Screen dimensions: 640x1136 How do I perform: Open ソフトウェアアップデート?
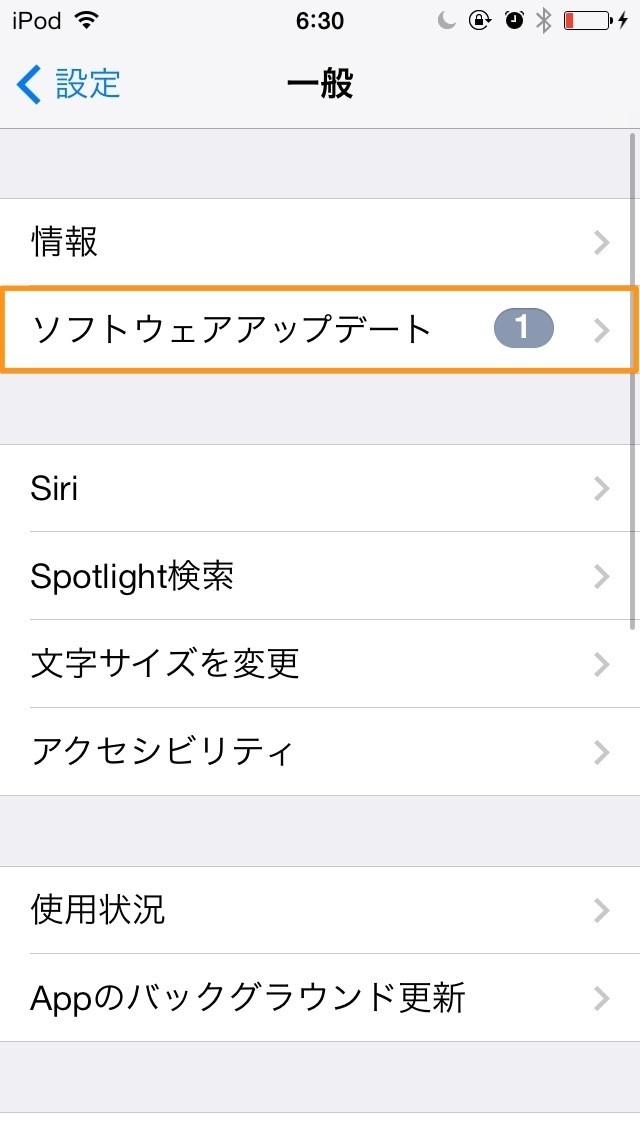320,330
